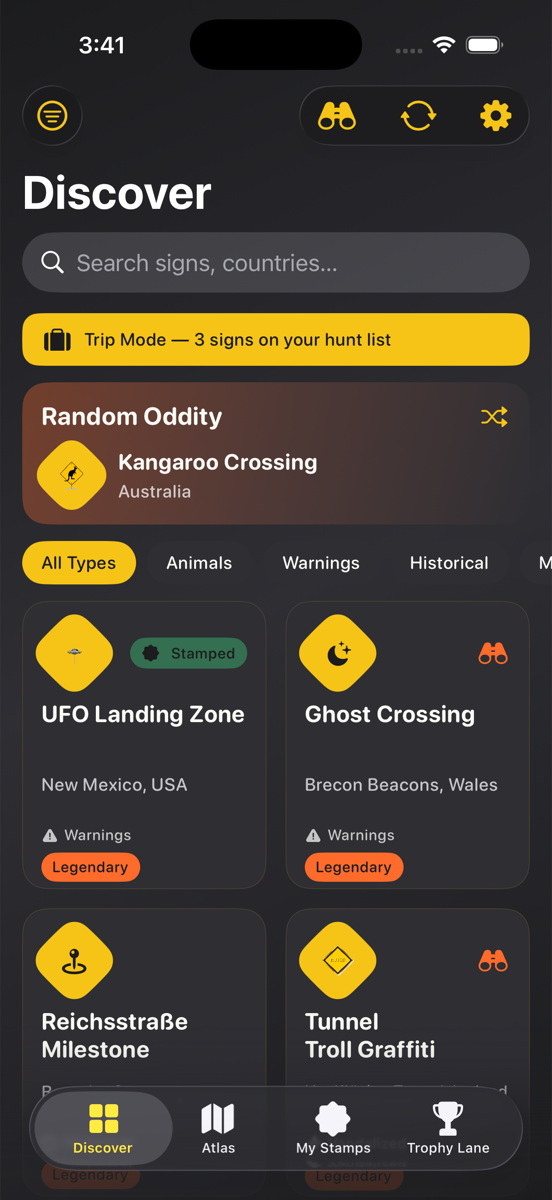Filter by Historical
552x1200 pixels.
[x=449, y=563]
